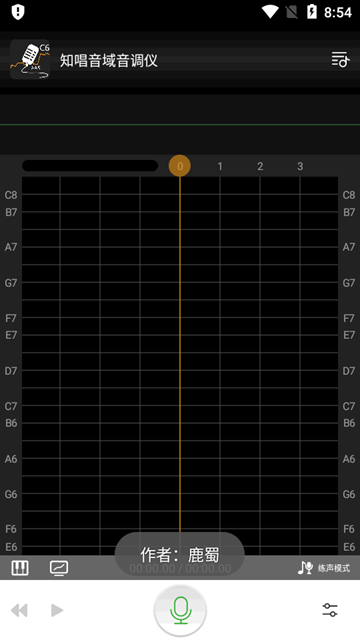Image resolution: width=360 pixels, height=640 pixels.
Task: Open the sliders settings icon
Action: (330, 610)
